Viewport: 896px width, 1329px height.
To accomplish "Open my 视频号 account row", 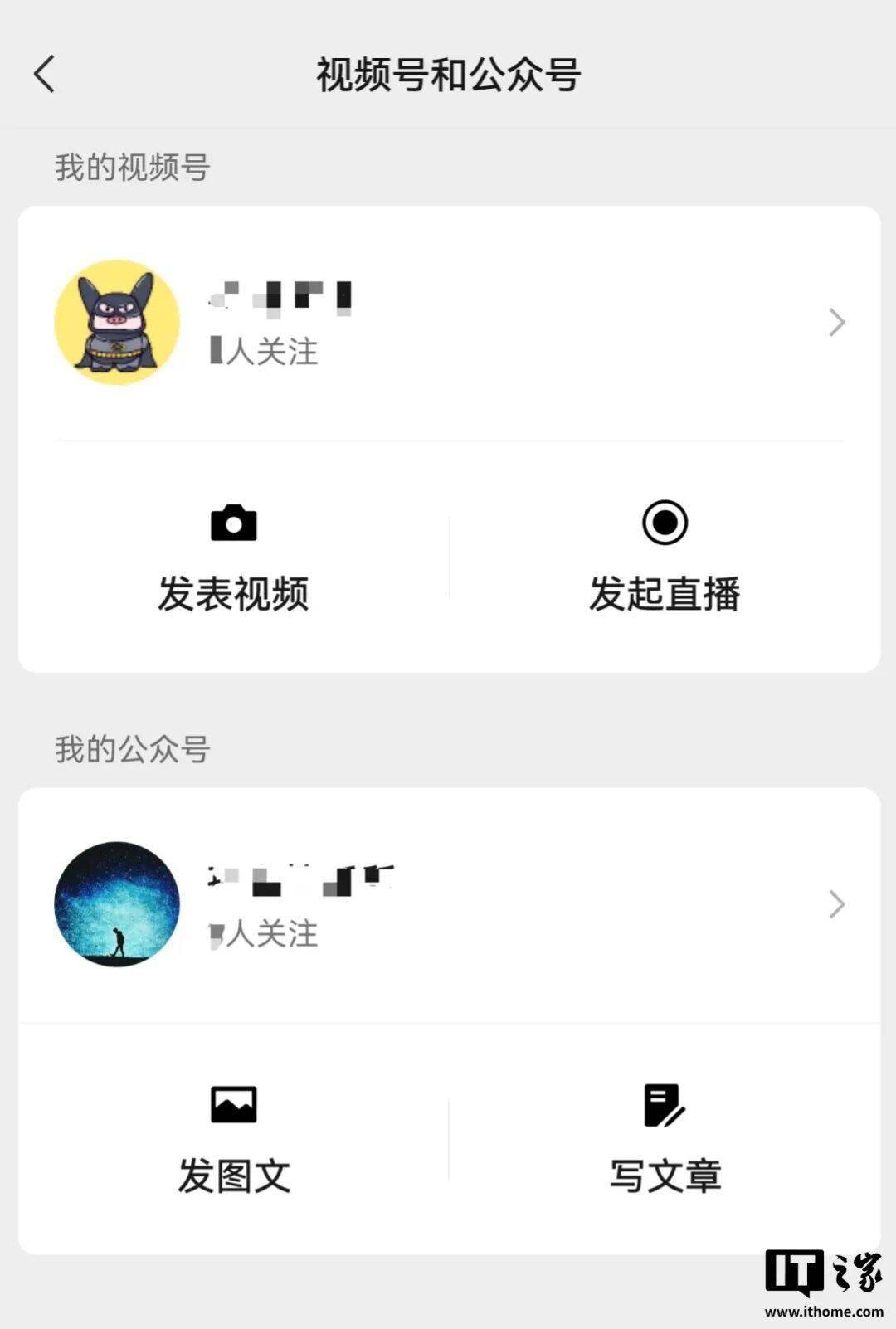I will [448, 322].
